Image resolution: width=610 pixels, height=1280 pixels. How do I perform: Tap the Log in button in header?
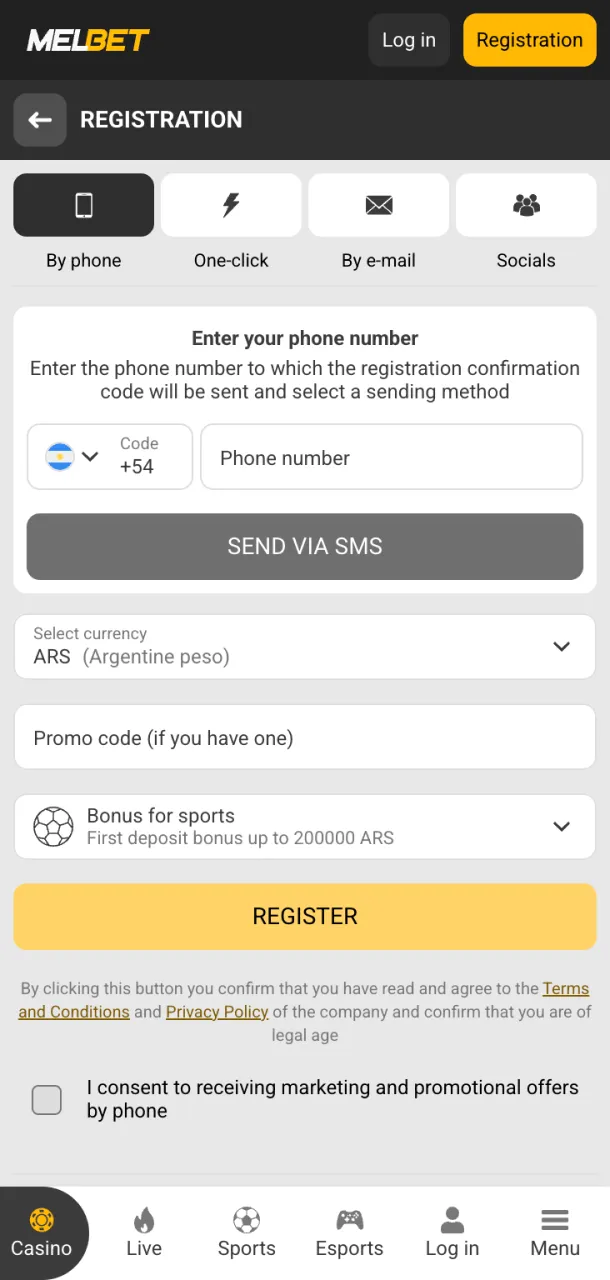point(408,40)
